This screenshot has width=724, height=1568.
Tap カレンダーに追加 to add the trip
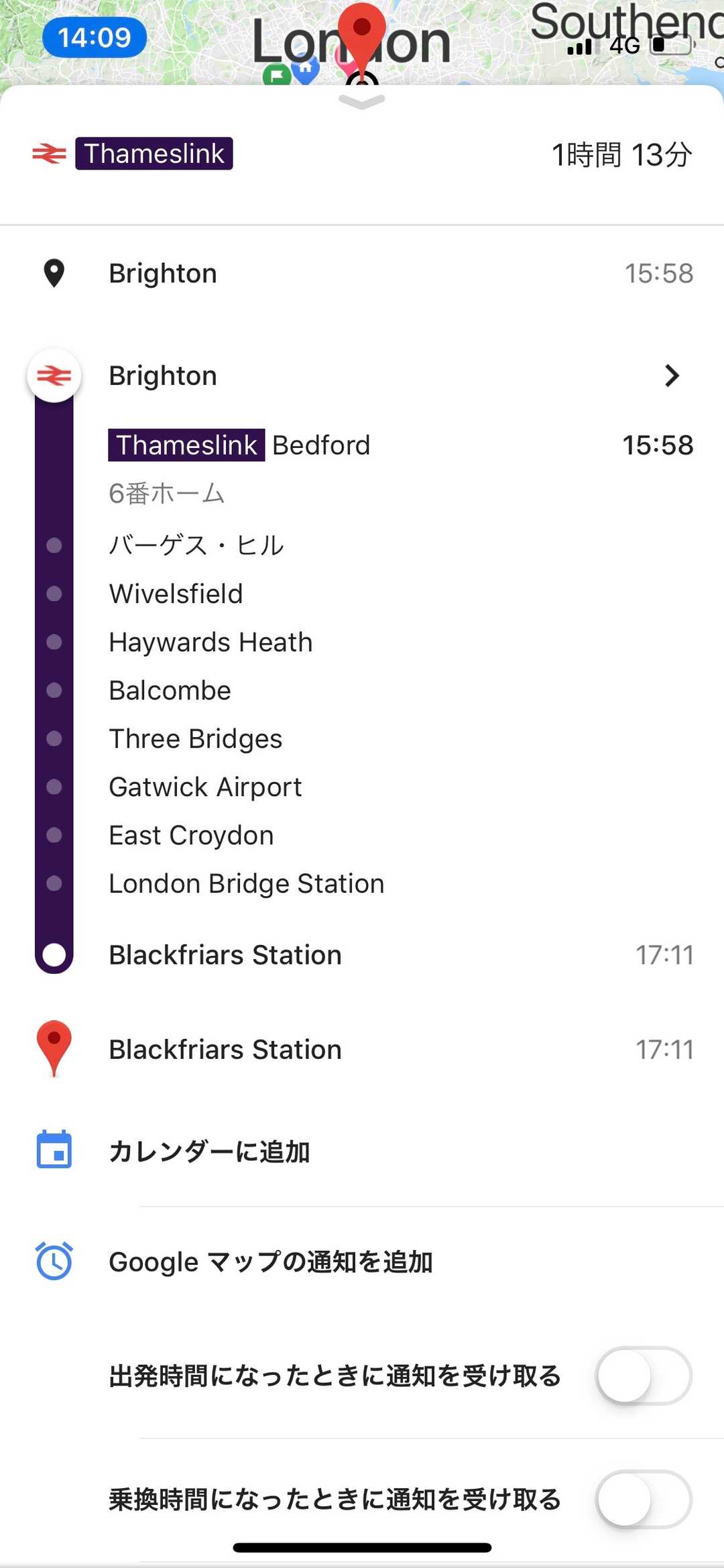209,1151
